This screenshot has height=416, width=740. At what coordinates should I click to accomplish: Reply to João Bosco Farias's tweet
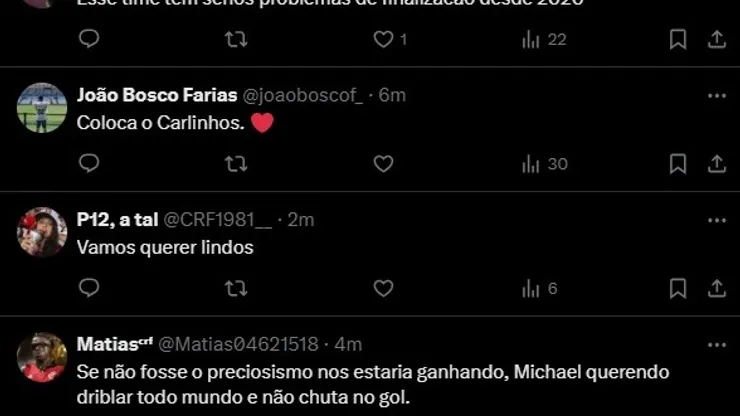[x=89, y=164]
